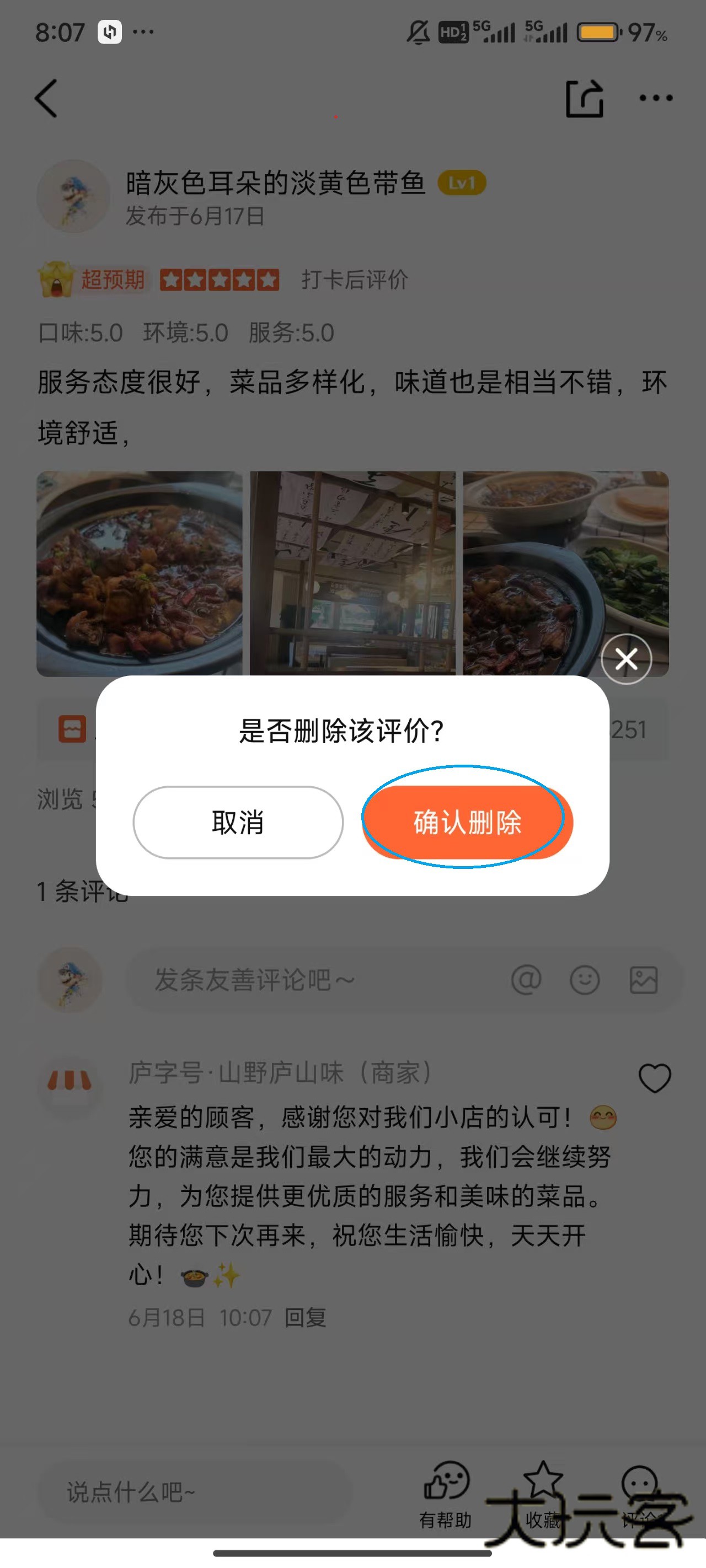Open the 说点什么吧 bottom input box

coord(195,1492)
